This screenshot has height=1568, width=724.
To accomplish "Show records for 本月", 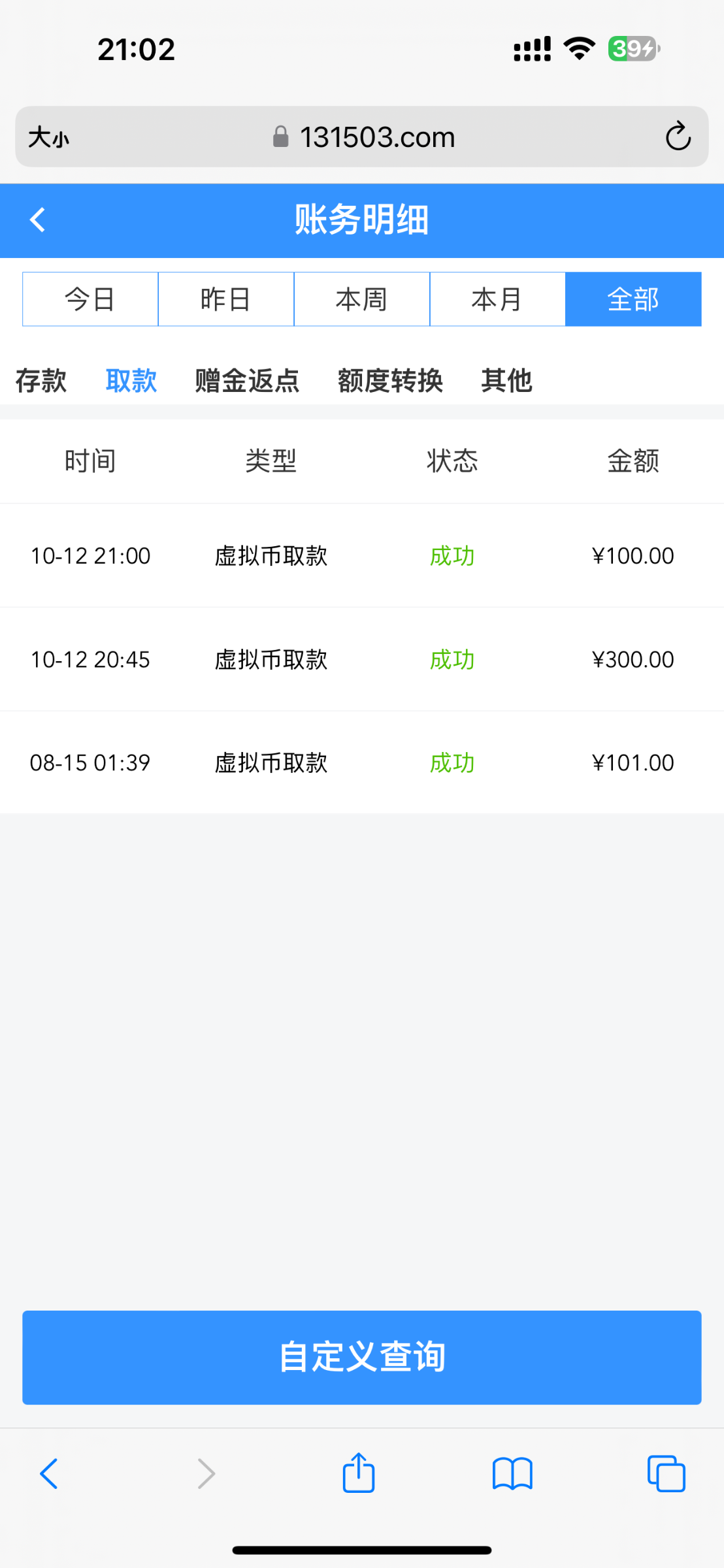I will click(x=497, y=299).
